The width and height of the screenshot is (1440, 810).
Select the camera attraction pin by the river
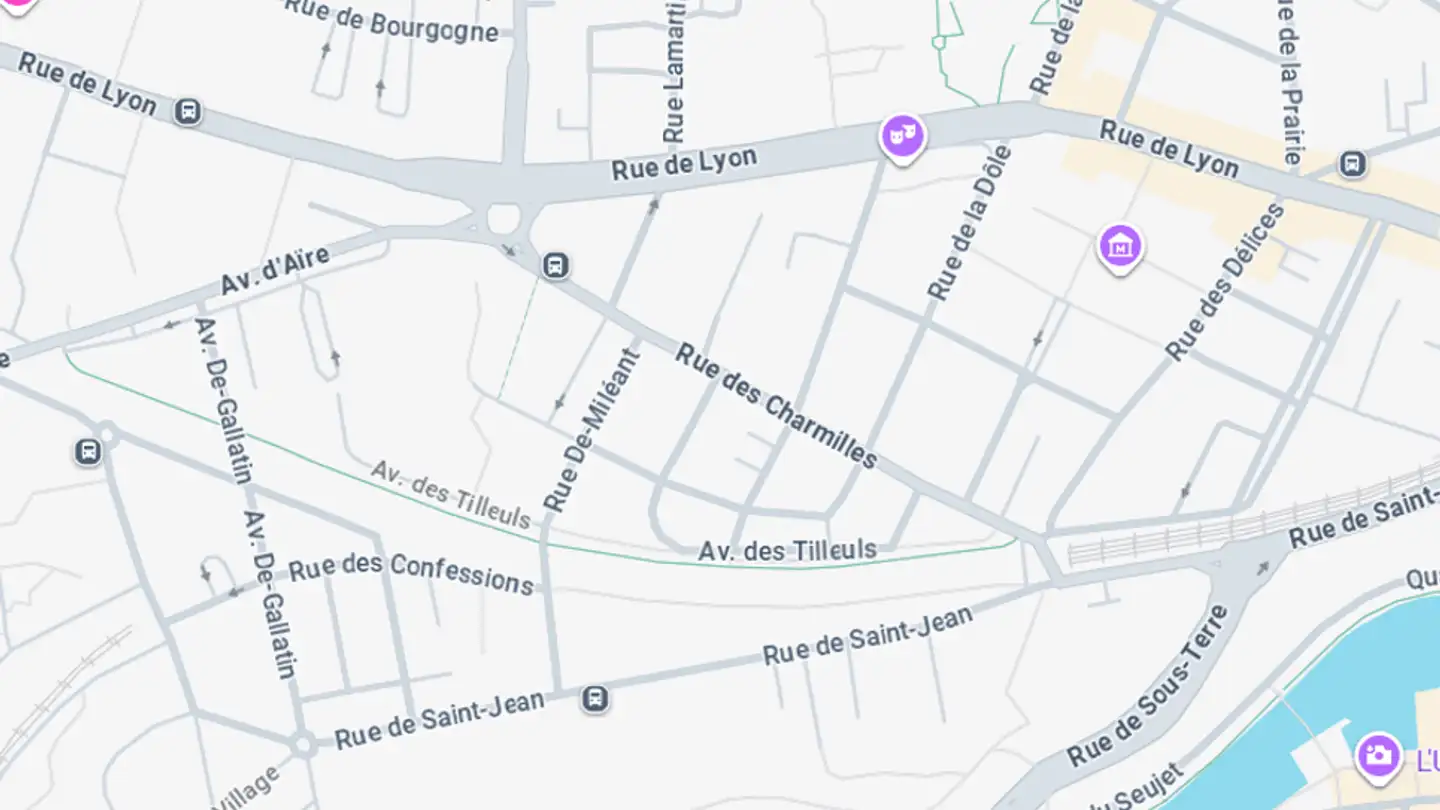tap(1378, 756)
